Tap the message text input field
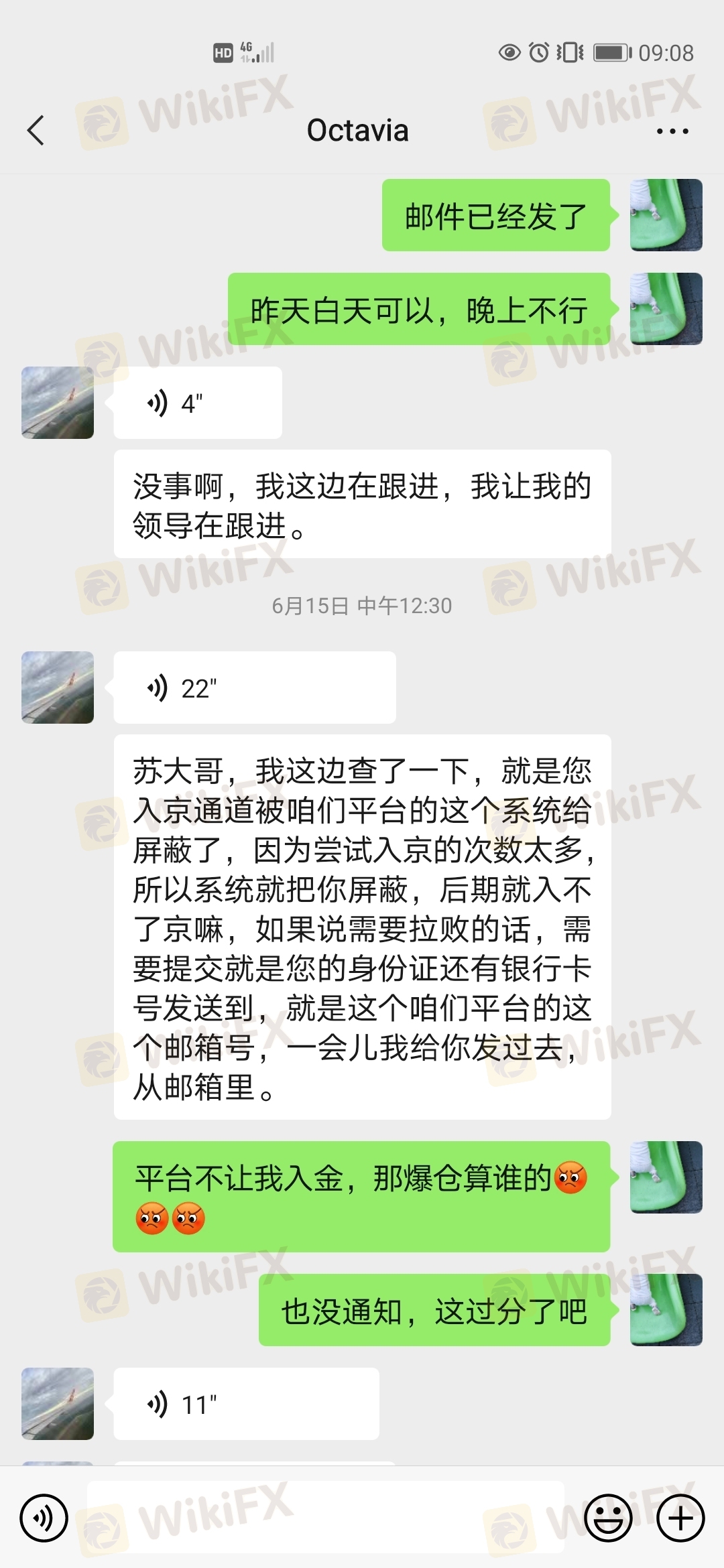This screenshot has height=1568, width=724. pos(325,1518)
